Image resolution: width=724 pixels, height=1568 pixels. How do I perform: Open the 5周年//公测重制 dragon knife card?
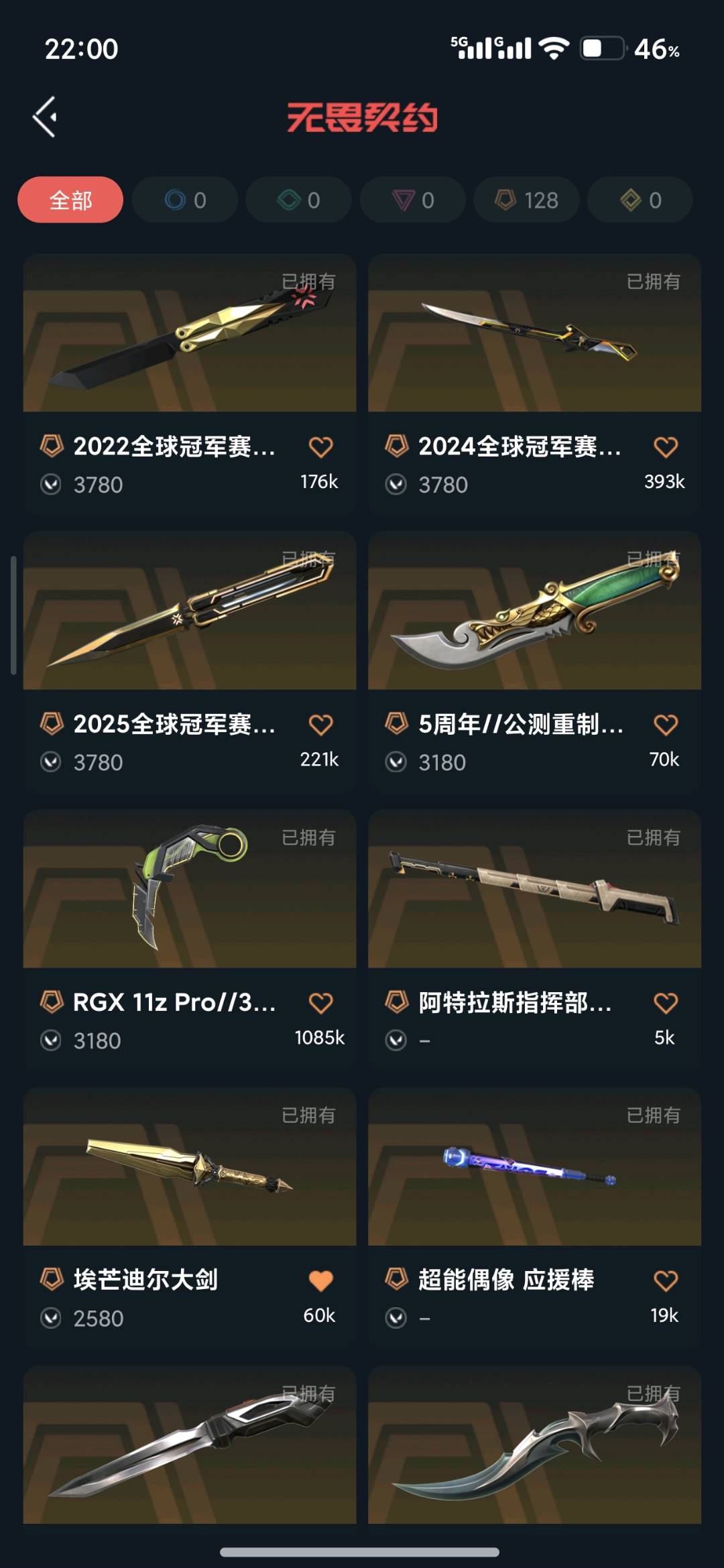[x=534, y=611]
